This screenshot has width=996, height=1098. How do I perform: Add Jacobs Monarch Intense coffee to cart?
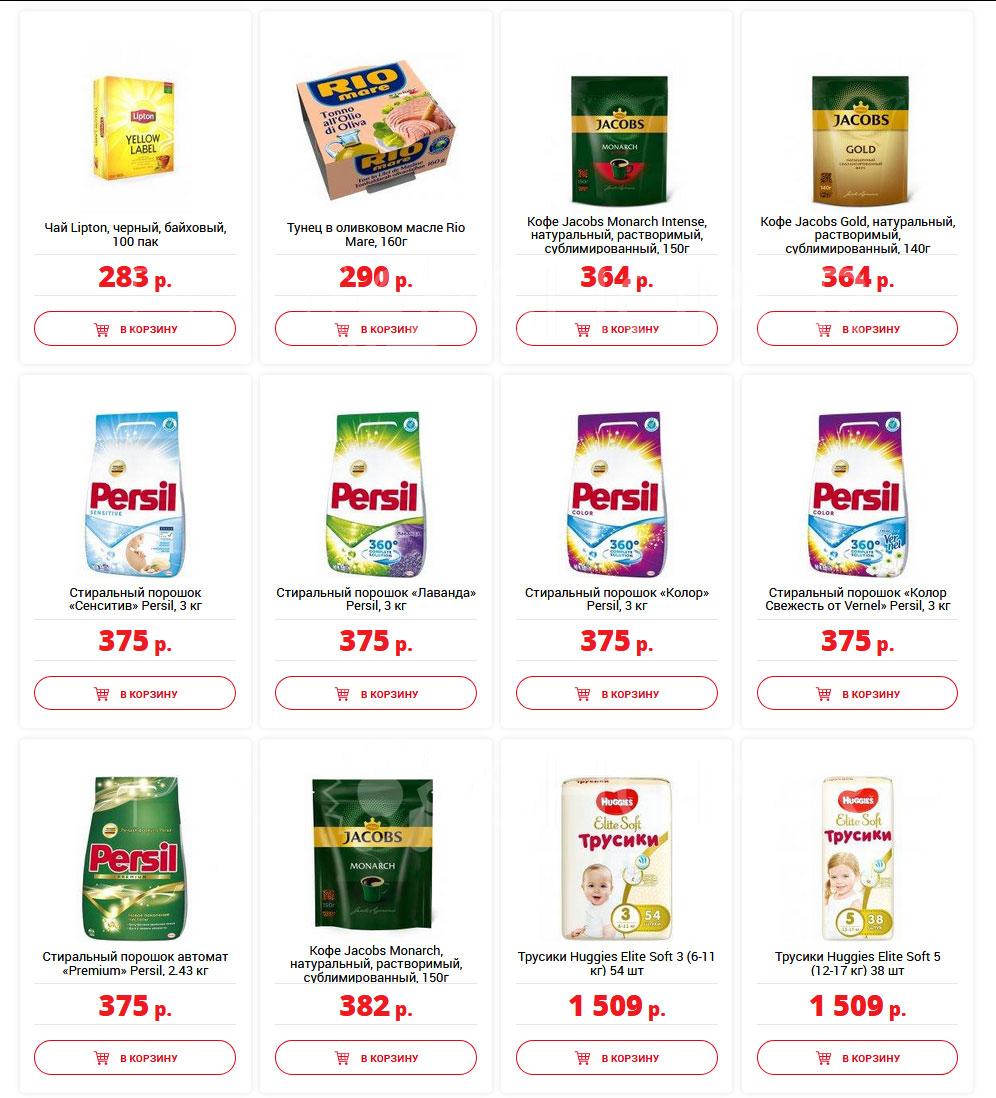[x=616, y=328]
